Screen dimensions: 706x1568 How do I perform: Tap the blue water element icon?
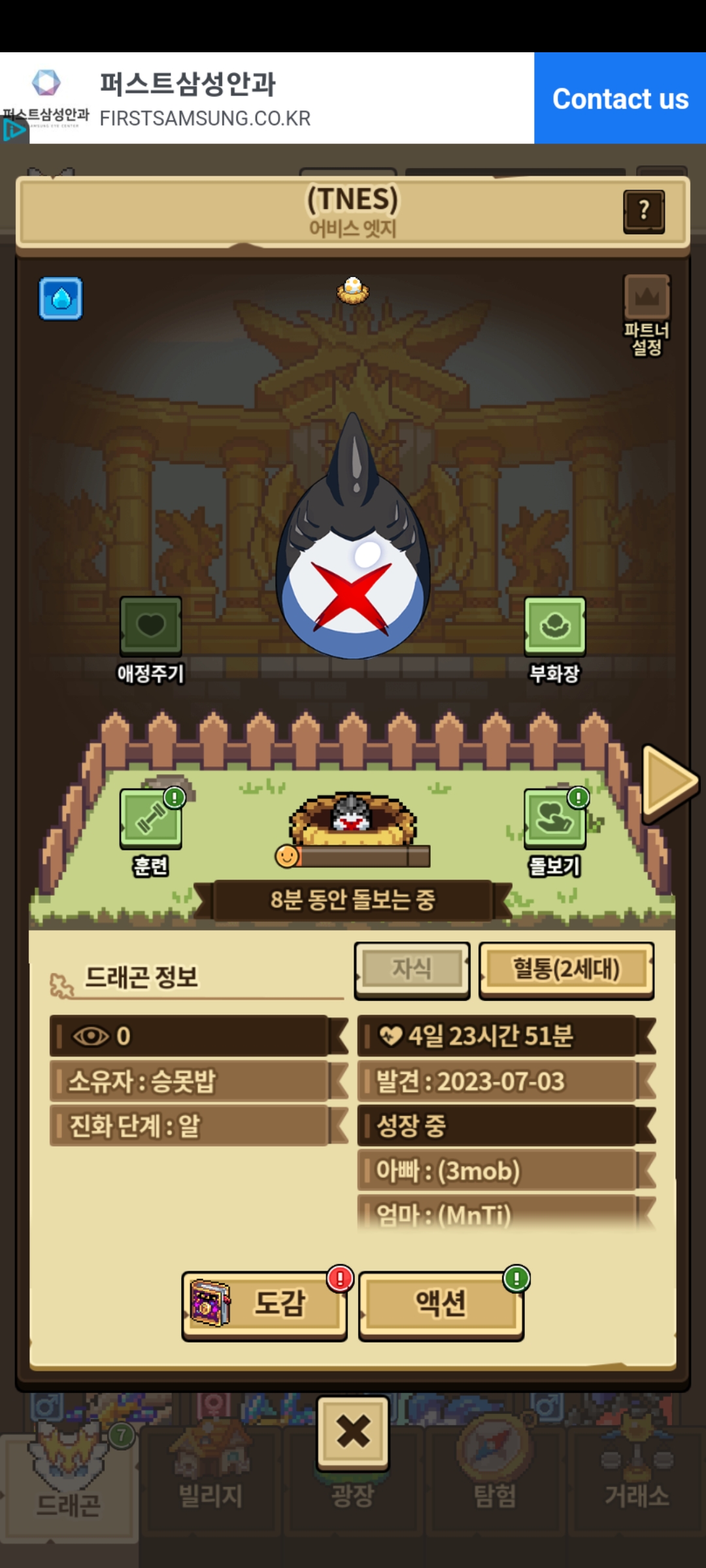coord(61,299)
